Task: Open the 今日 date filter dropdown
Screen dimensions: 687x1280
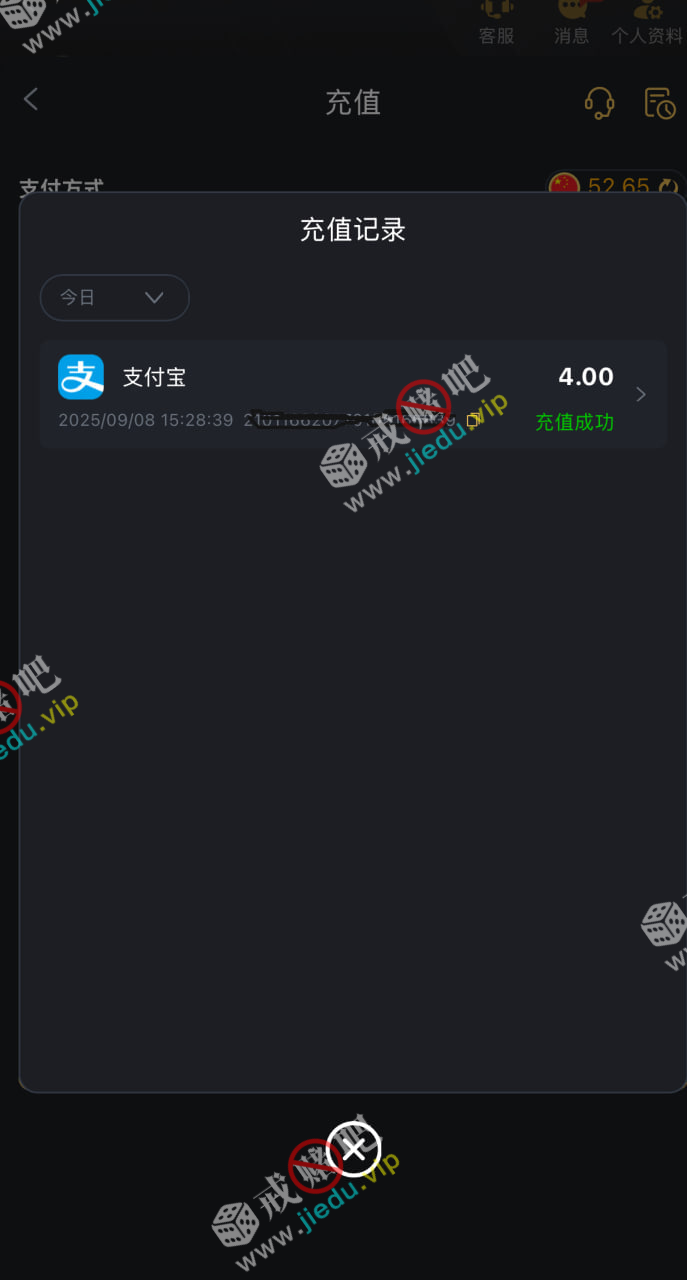Action: pos(114,298)
